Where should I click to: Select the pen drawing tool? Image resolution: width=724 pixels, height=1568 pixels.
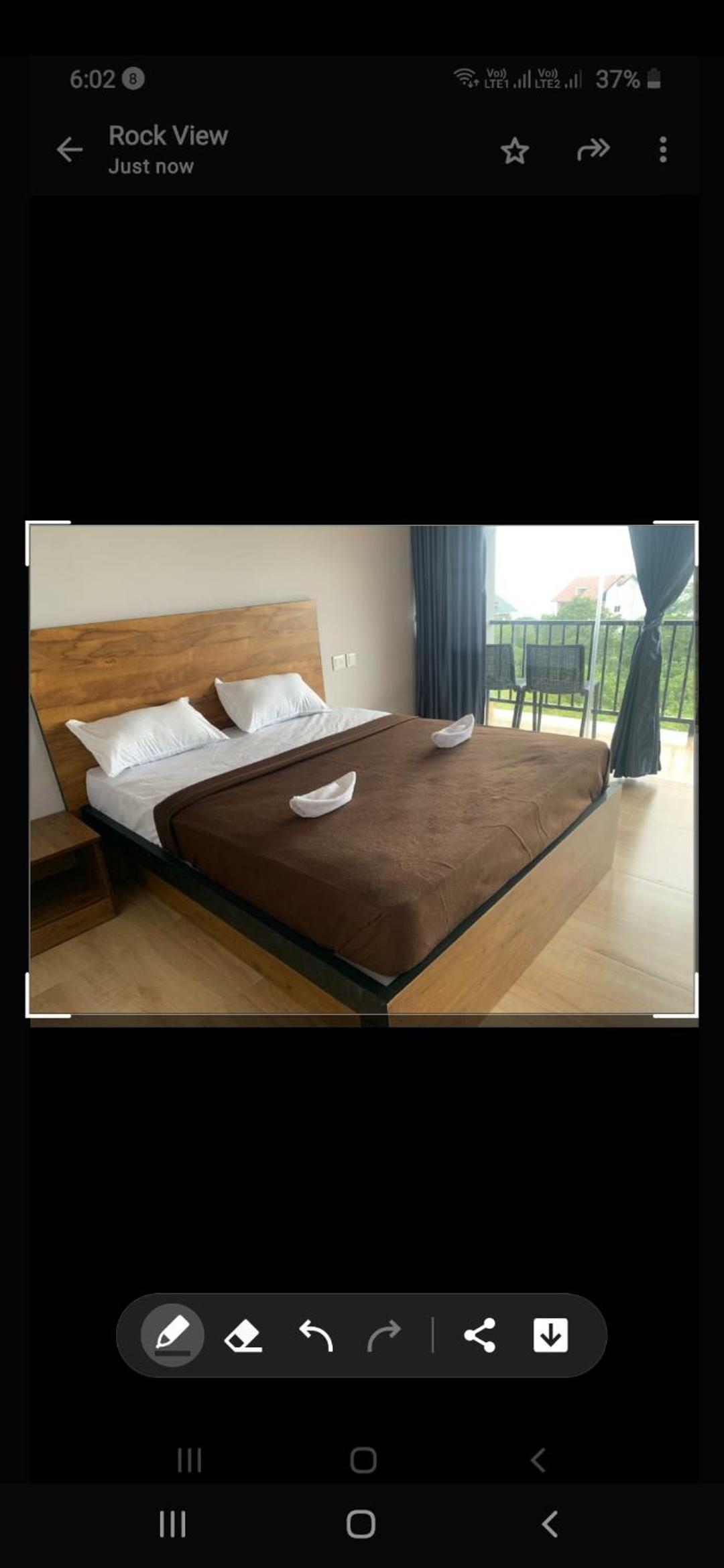click(x=172, y=1334)
